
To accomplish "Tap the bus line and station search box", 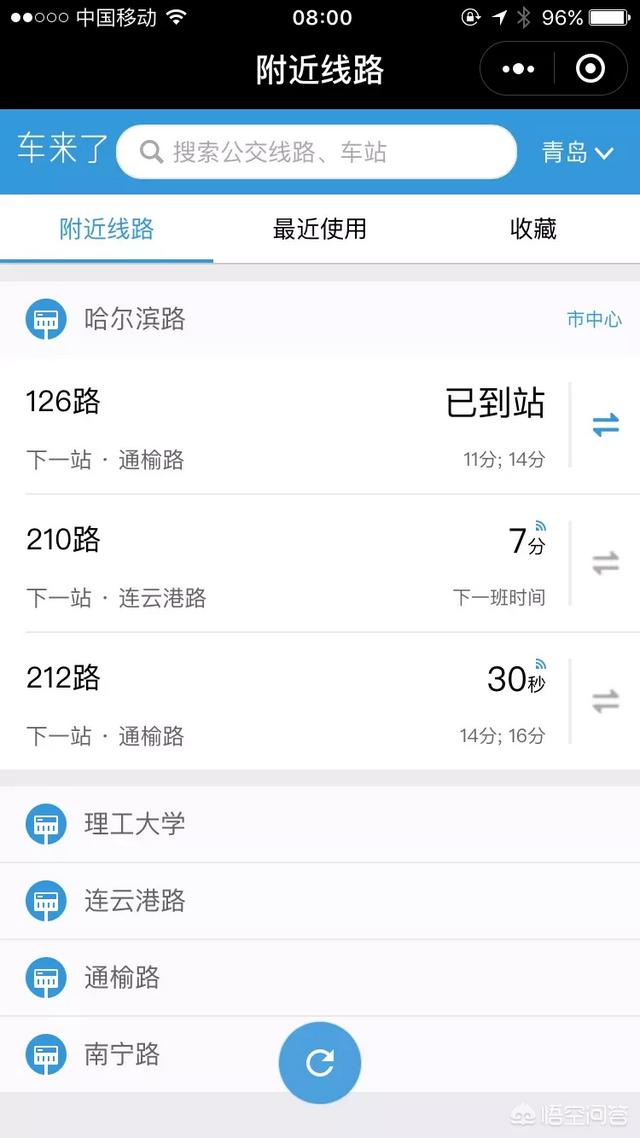I will (x=316, y=152).
